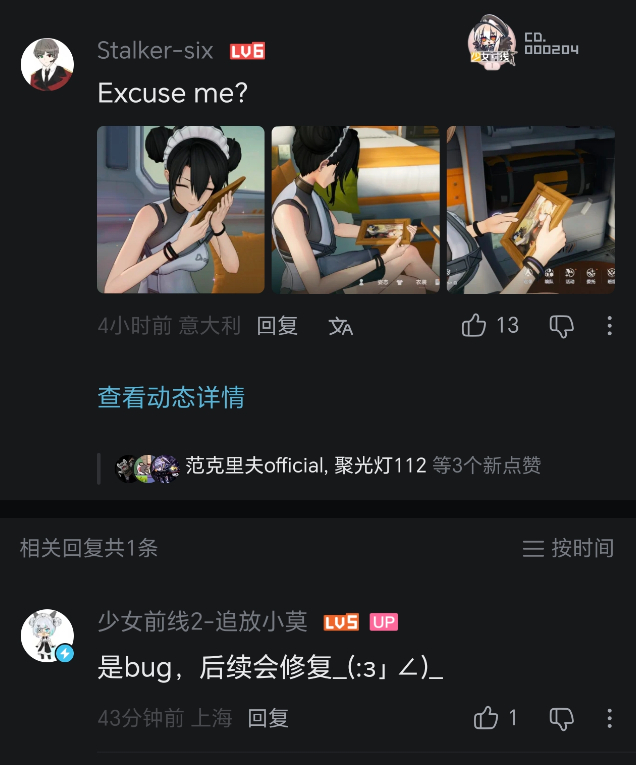
Task: View the second image of photo frame
Action: tap(356, 210)
